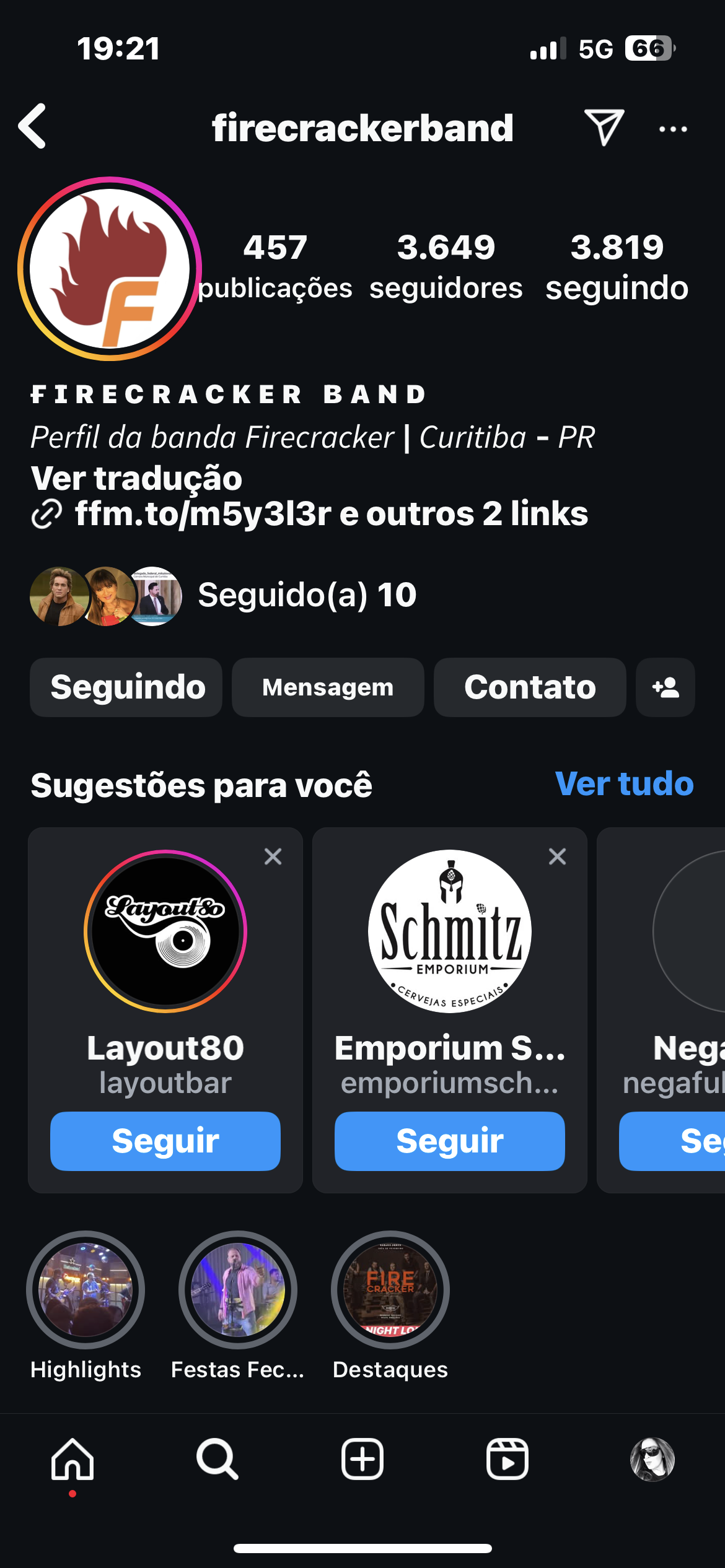725x1568 pixels.
Task: Follow Emporium Schmitz with Seguir
Action: pyautogui.click(x=450, y=1141)
